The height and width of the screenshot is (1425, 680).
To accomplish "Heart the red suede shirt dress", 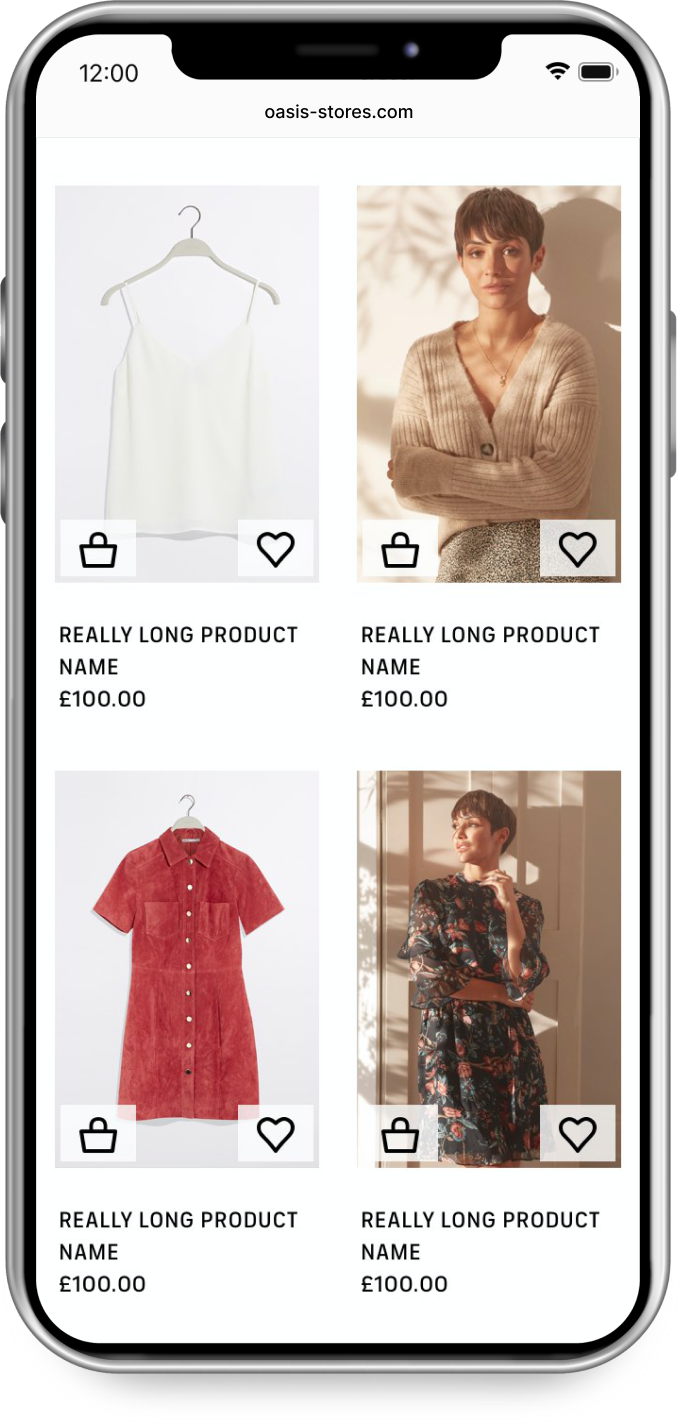I will tap(276, 1134).
